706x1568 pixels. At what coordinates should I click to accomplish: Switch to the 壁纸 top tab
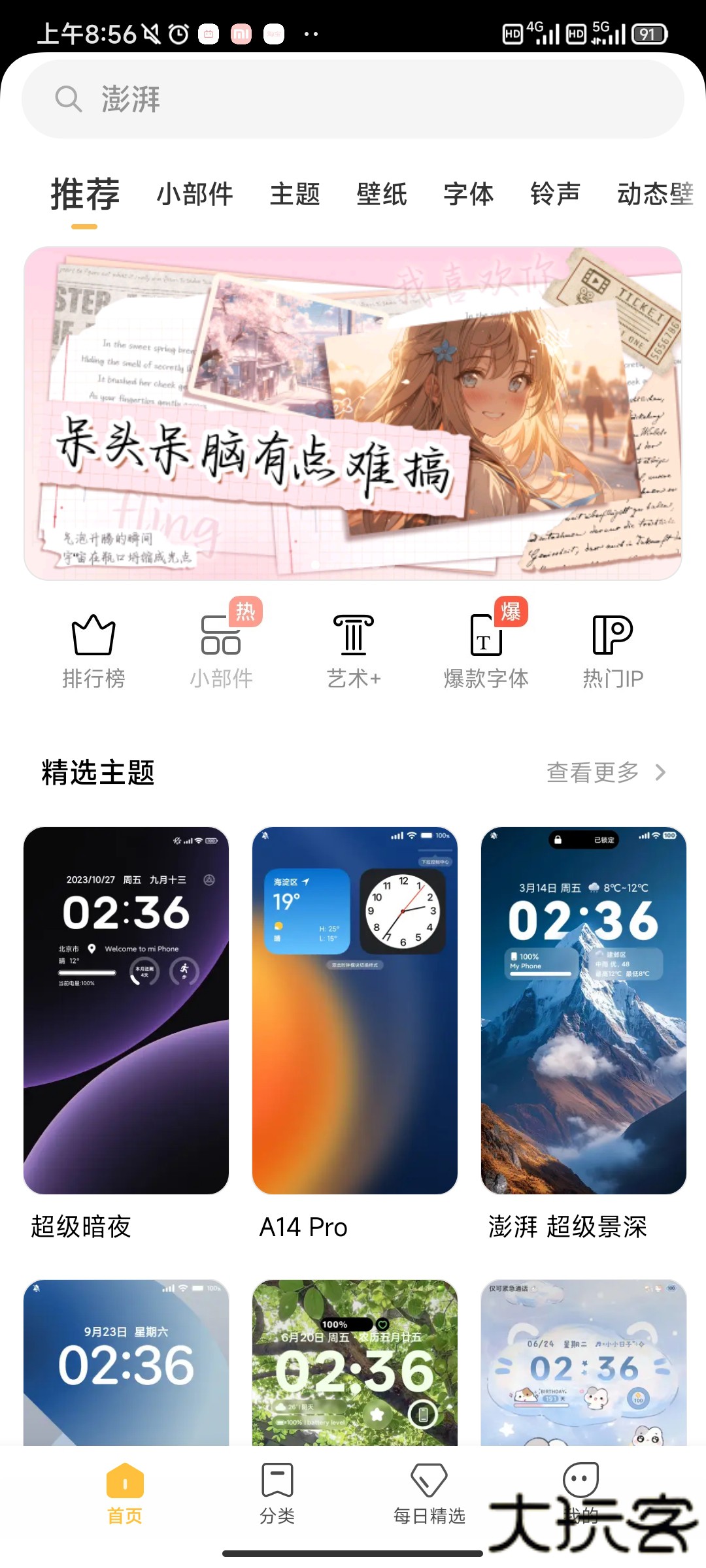click(x=382, y=194)
